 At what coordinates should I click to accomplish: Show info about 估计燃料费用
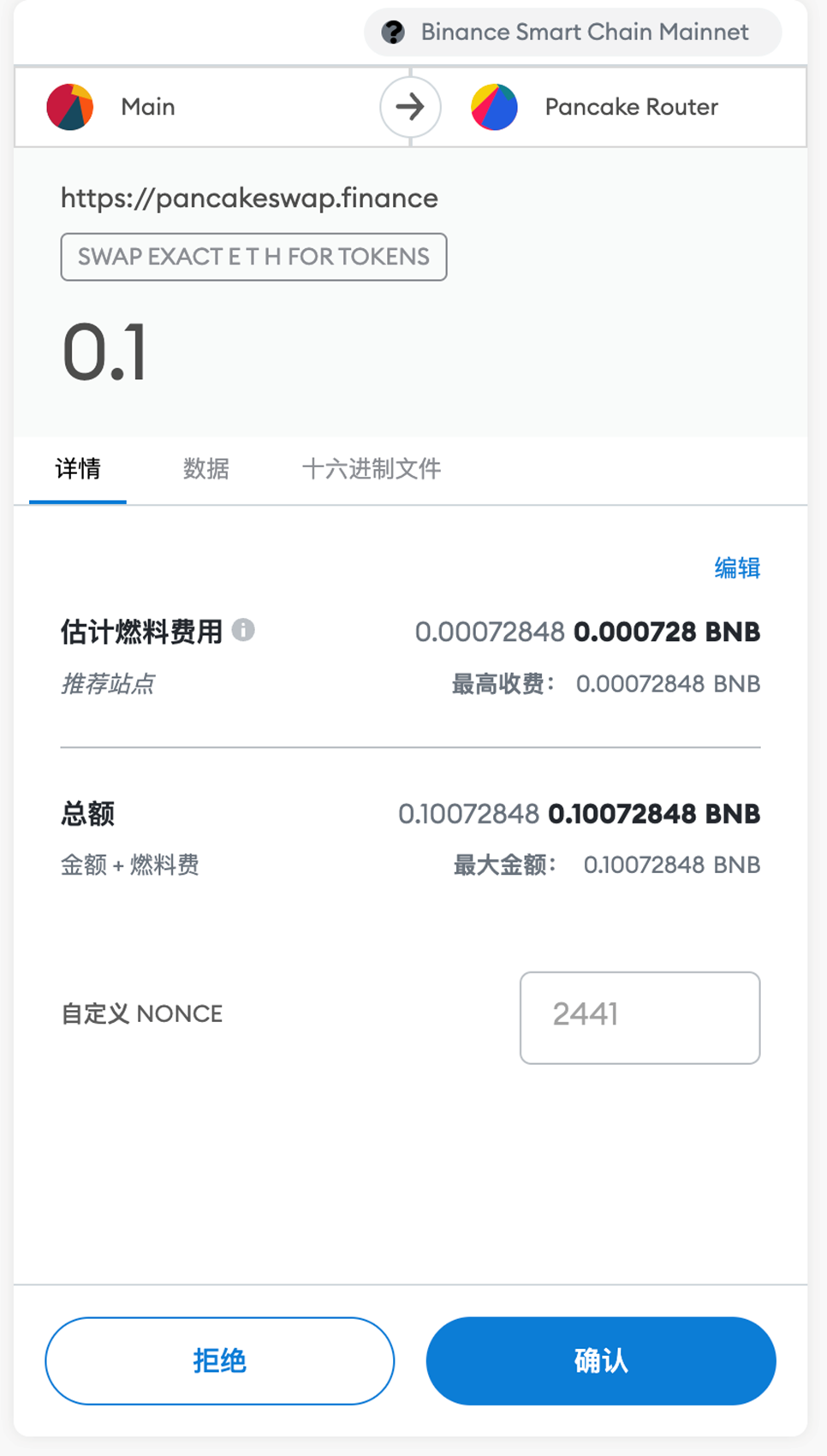click(244, 631)
